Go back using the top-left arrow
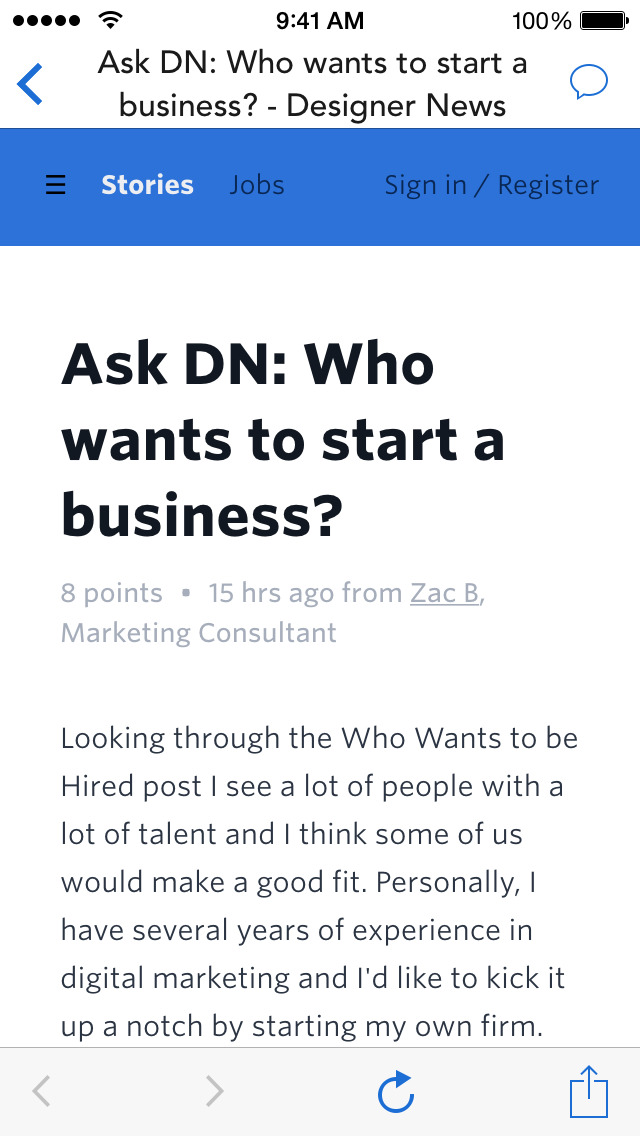640x1136 pixels. (30, 84)
